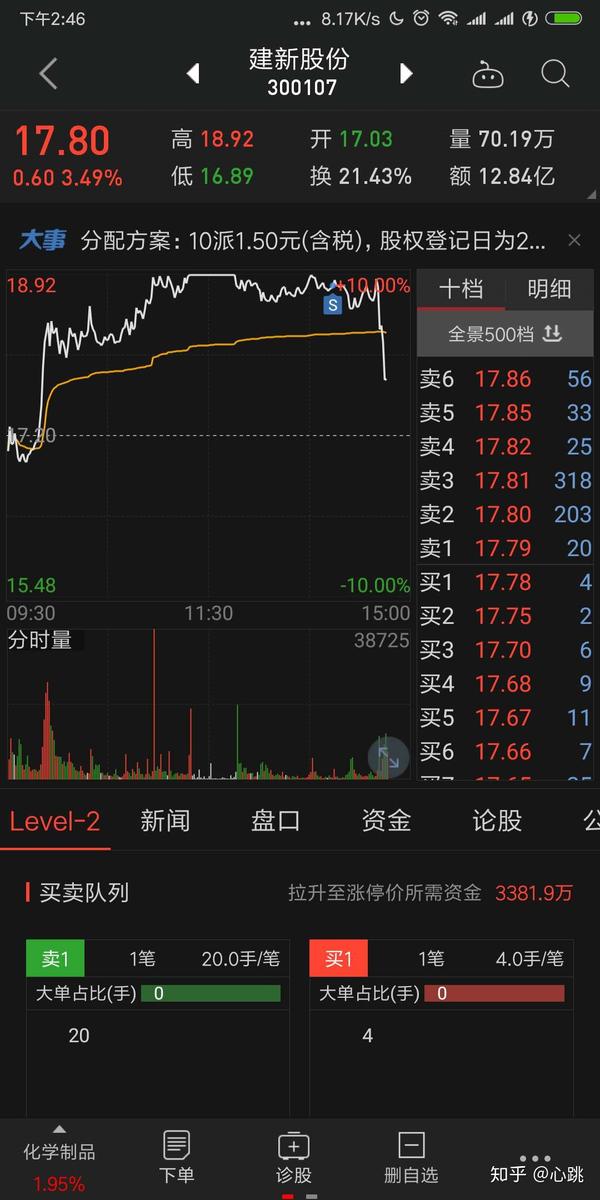600x1200 pixels.
Task: Dismiss the 大事 announcement banner
Action: (574, 240)
